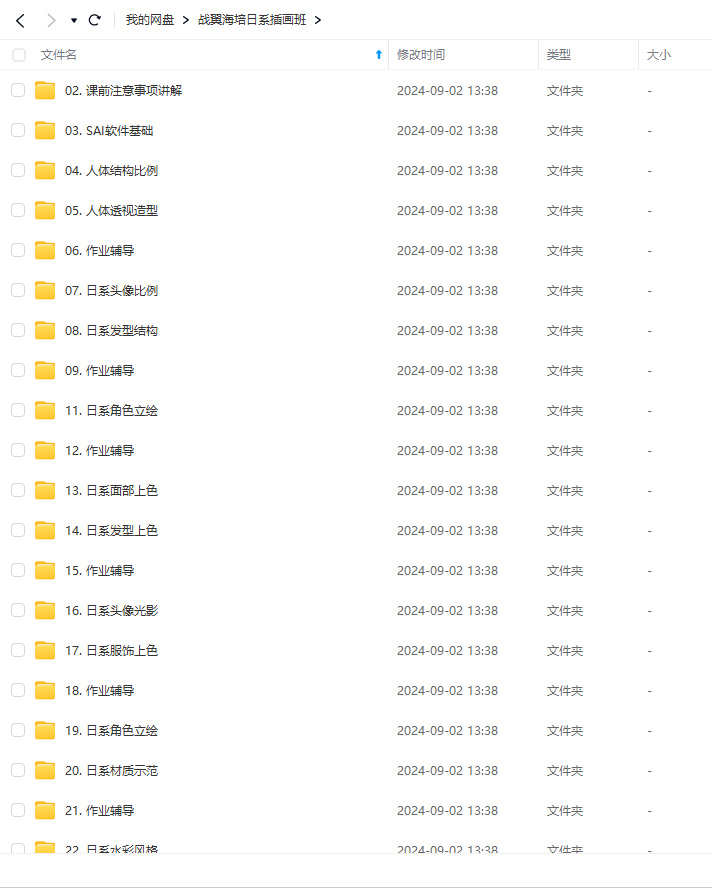The height and width of the screenshot is (888, 712).
Task: Refresh the file list
Action: click(95, 20)
